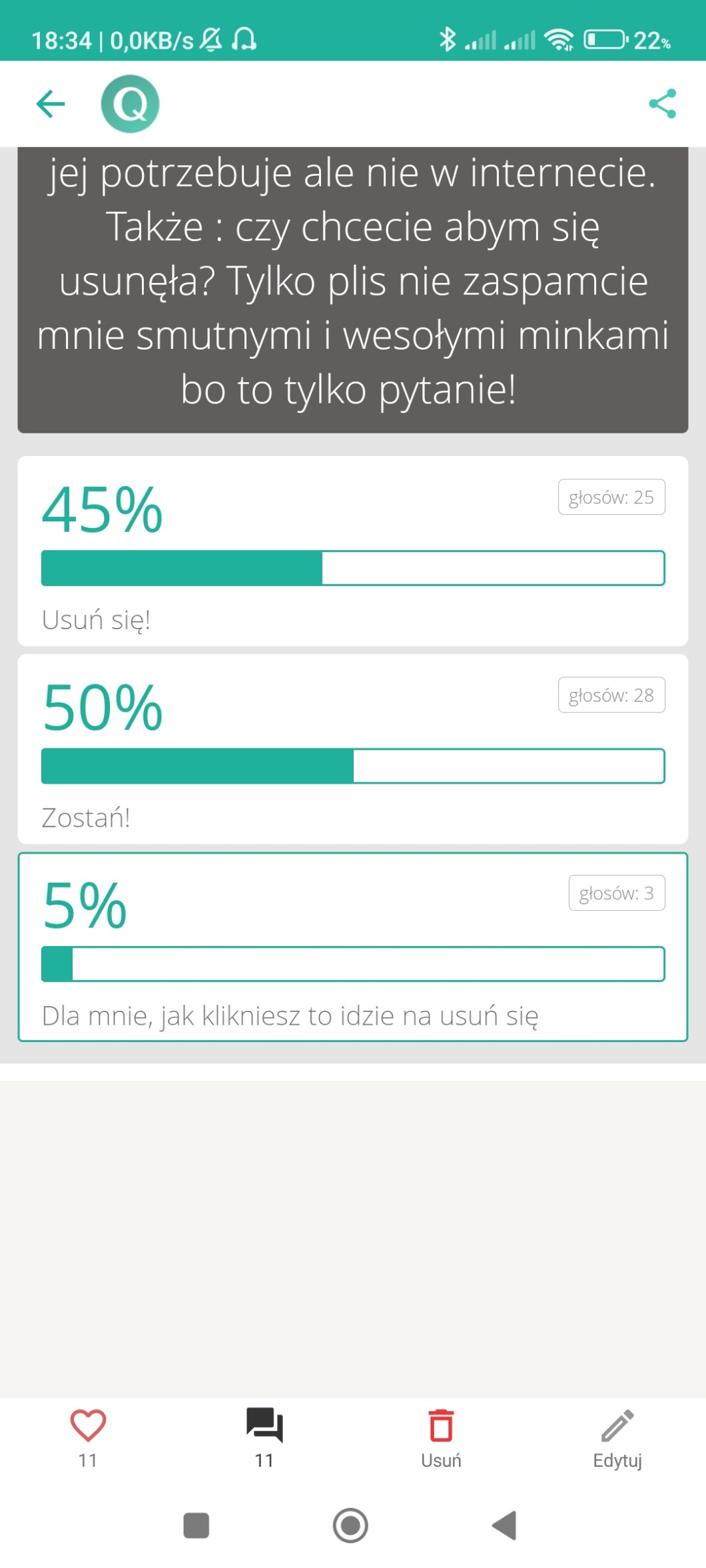This screenshot has height=1568, width=706.
Task: Share this poll
Action: 662,104
